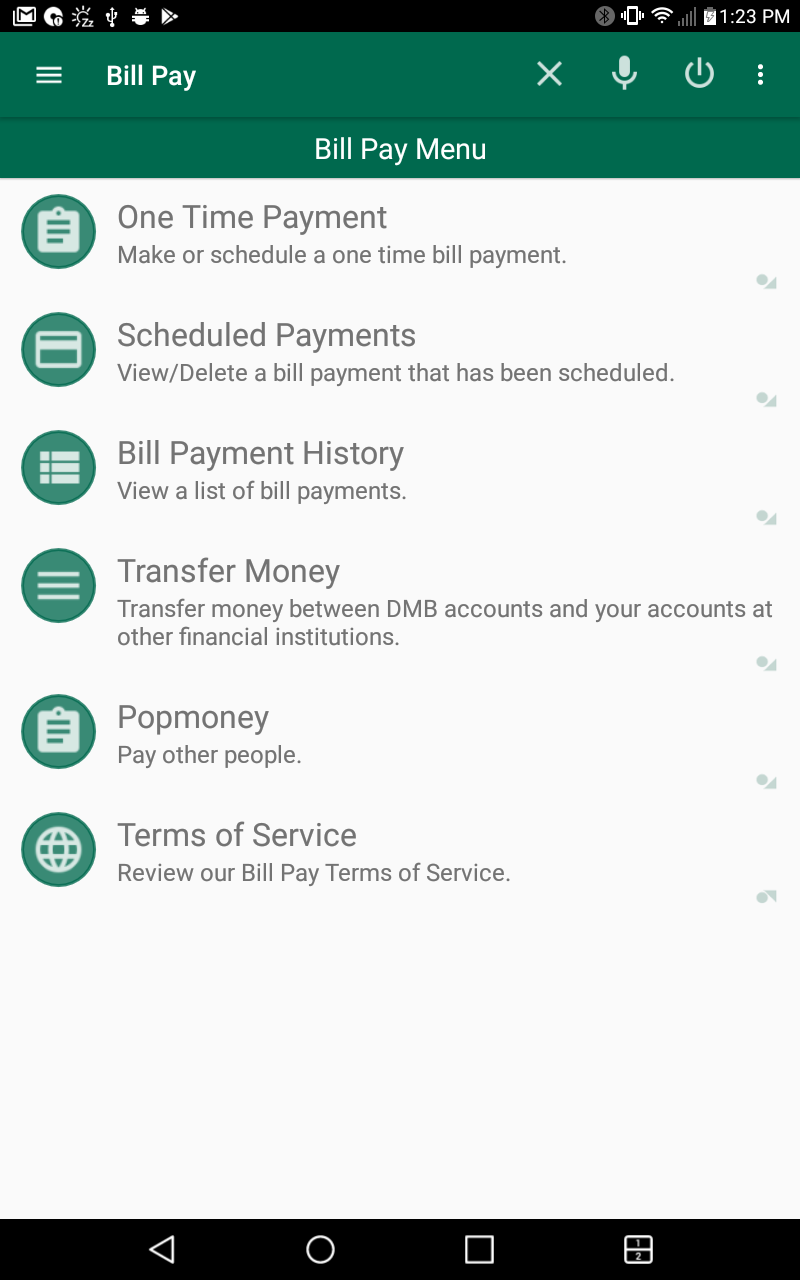
Task: Select the speech bubble near Terms of Service
Action: click(766, 897)
